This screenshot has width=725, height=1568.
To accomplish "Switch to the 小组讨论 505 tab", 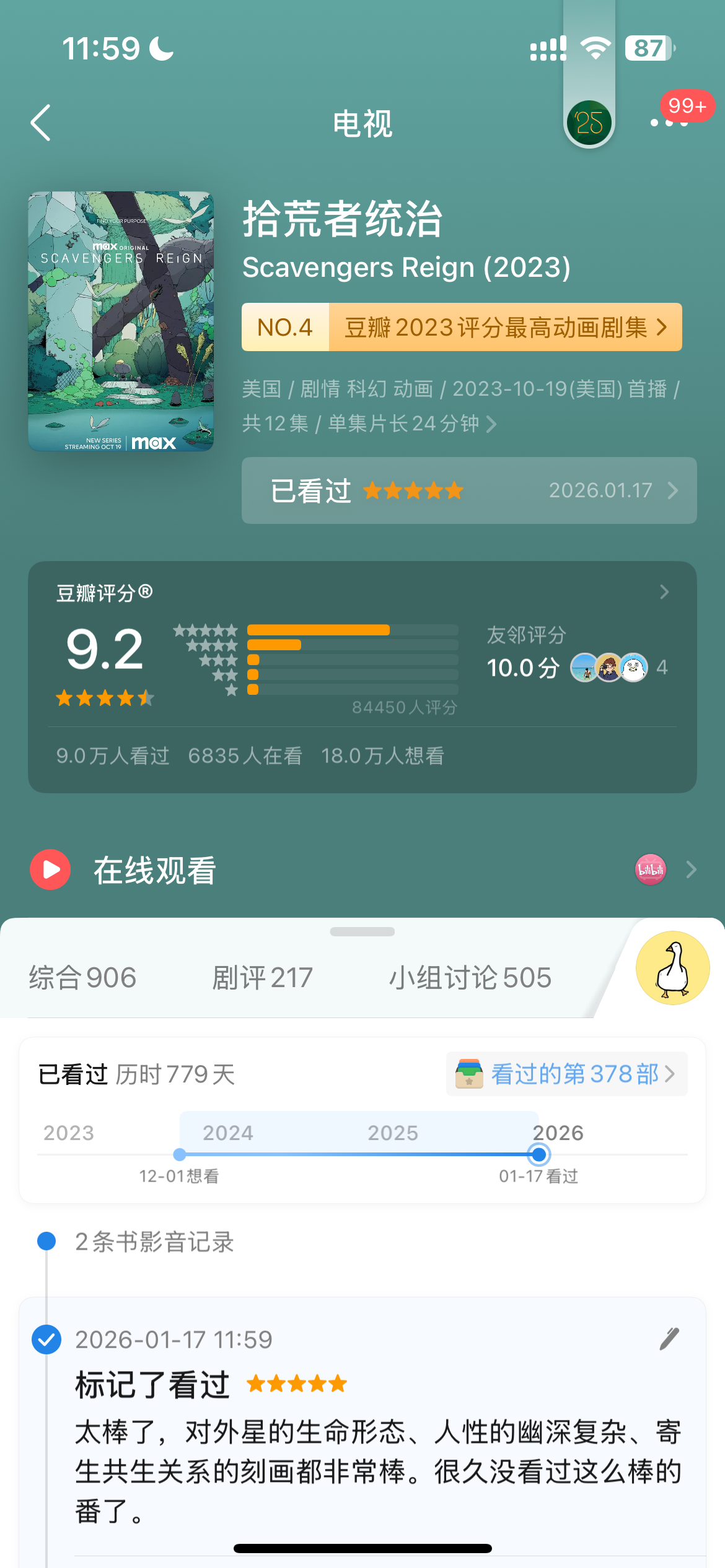I will 470,978.
